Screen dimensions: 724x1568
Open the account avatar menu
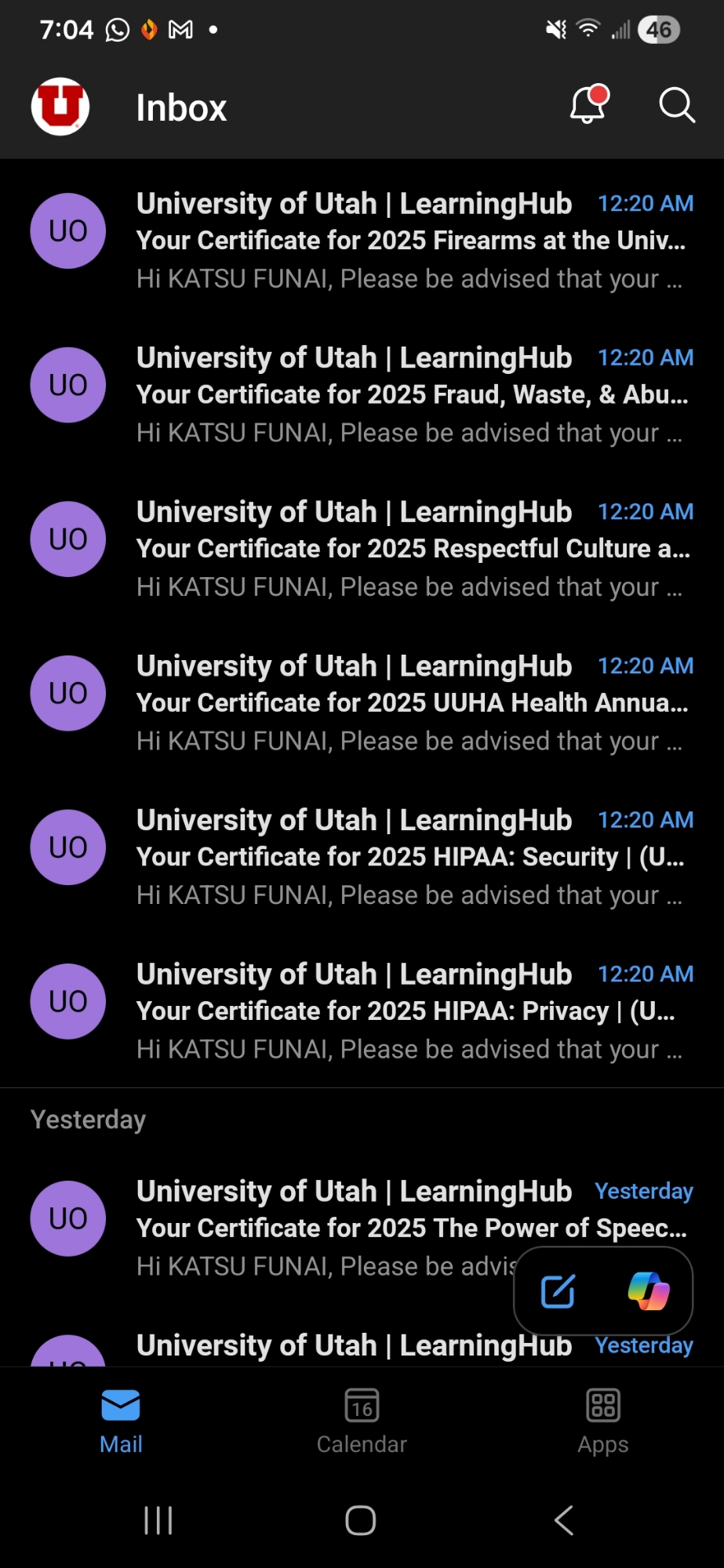60,107
